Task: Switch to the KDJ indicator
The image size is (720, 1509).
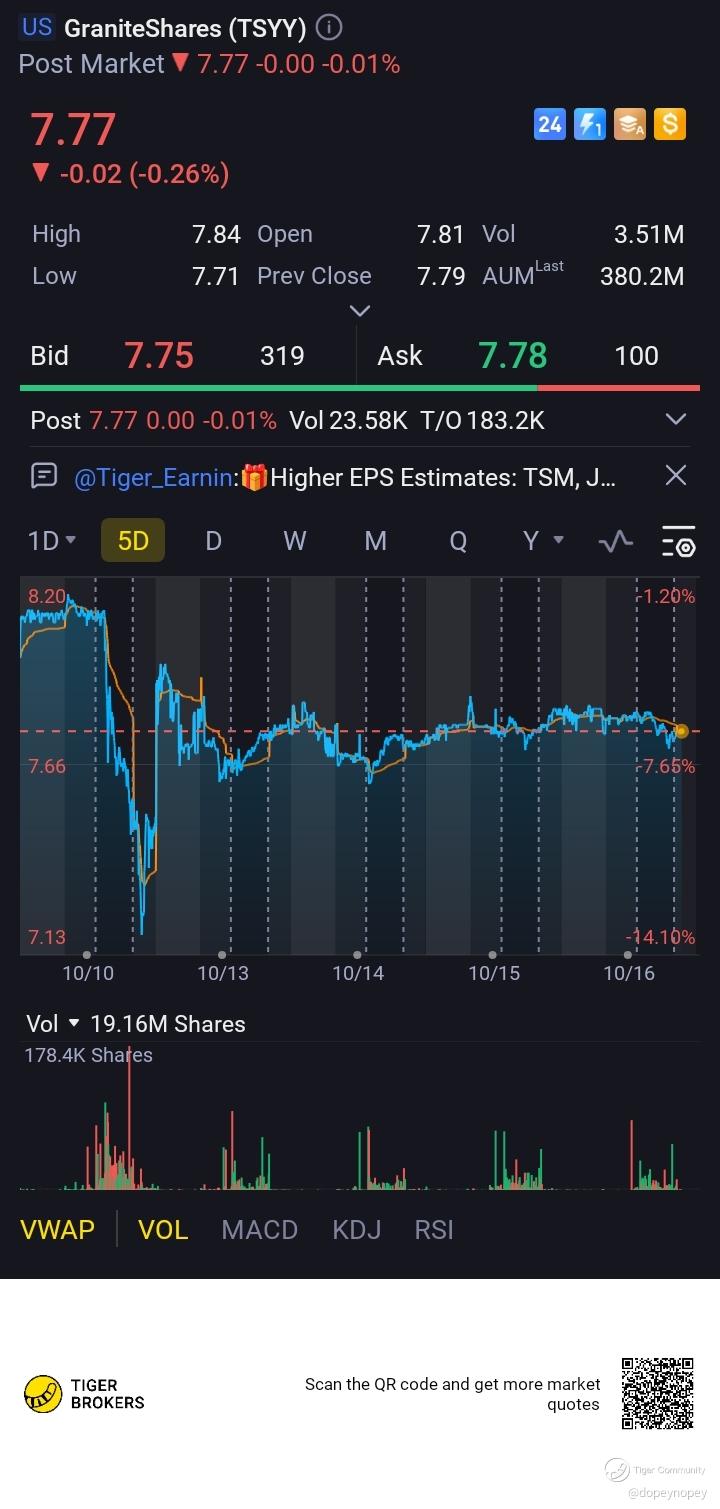Action: (357, 1229)
